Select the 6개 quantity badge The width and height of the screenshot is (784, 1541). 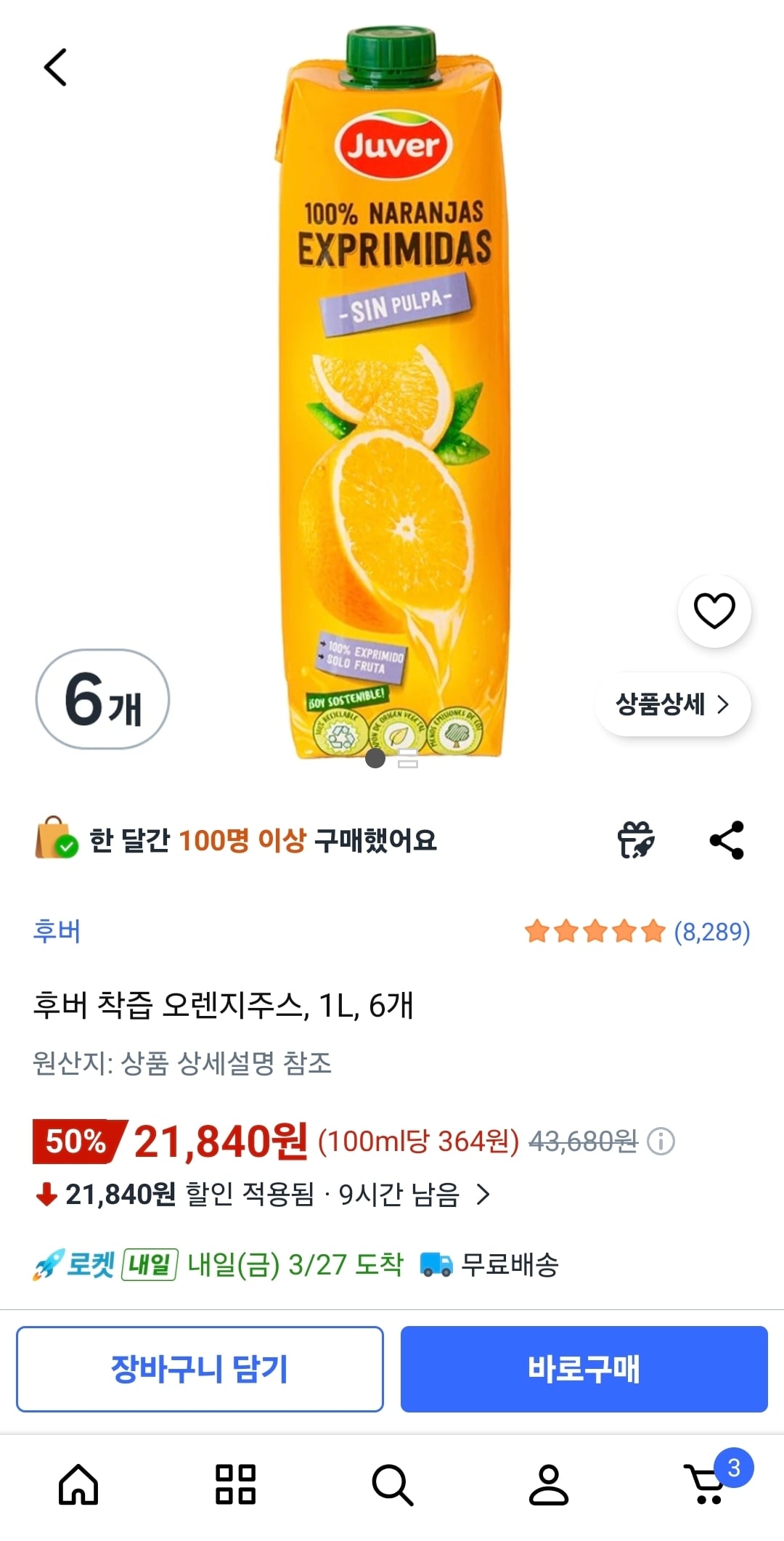(102, 699)
